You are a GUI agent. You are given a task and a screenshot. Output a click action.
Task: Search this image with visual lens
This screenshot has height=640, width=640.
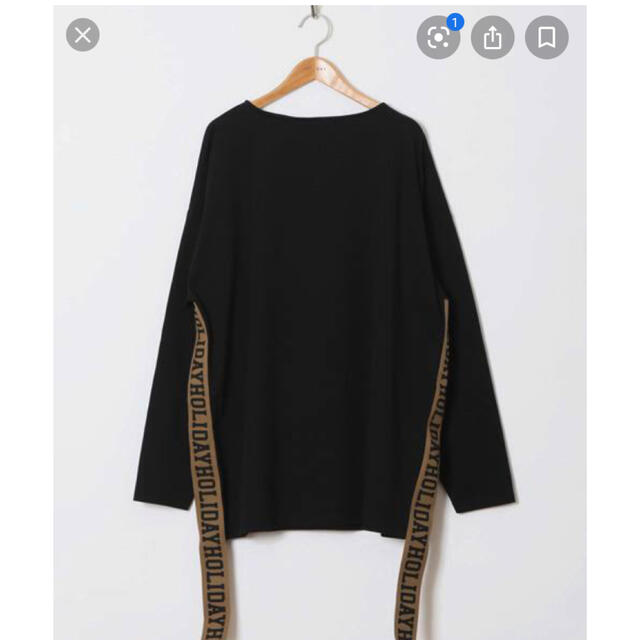click(437, 38)
